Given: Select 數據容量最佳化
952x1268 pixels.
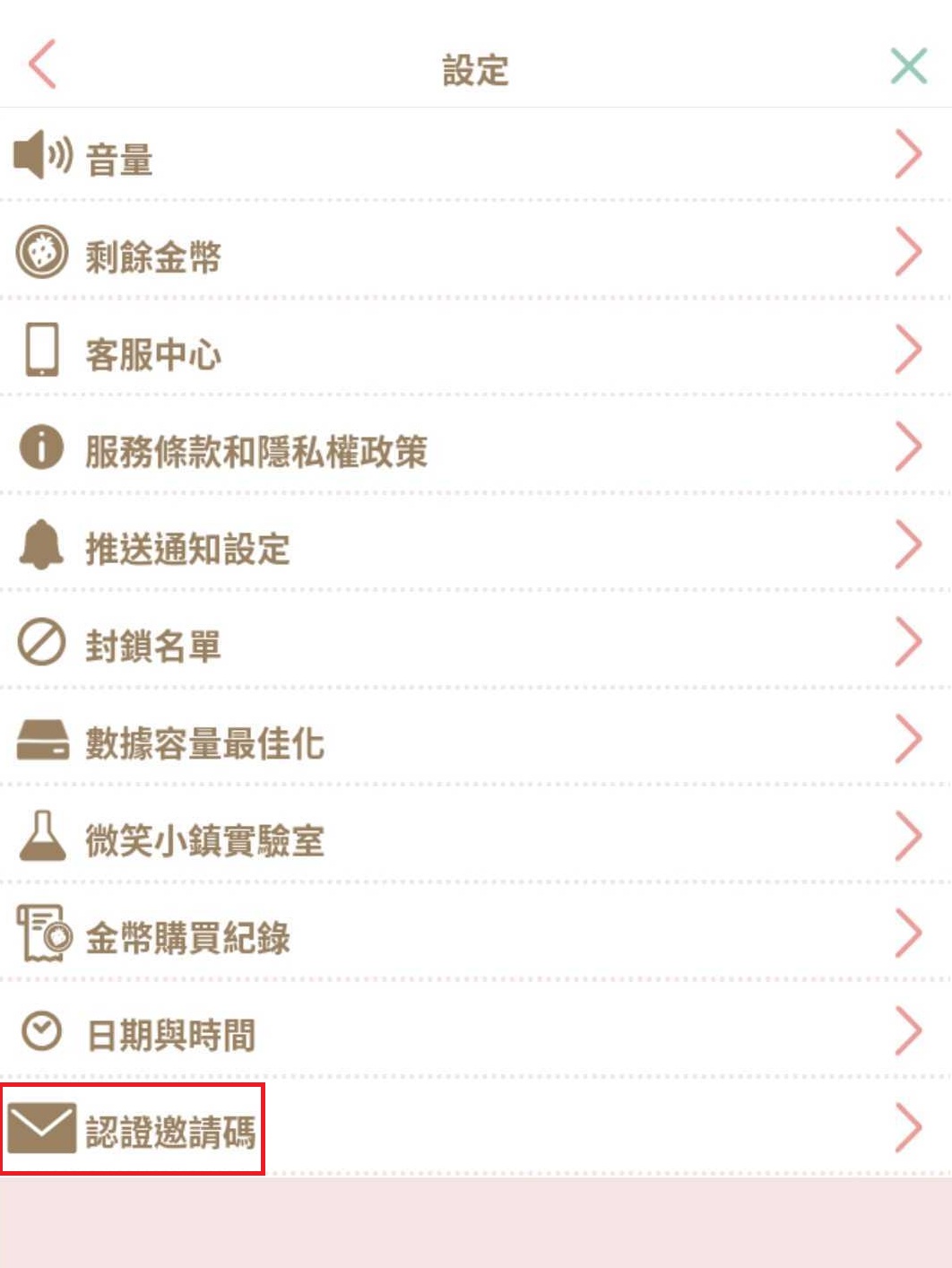Looking at the screenshot, I should click(475, 742).
